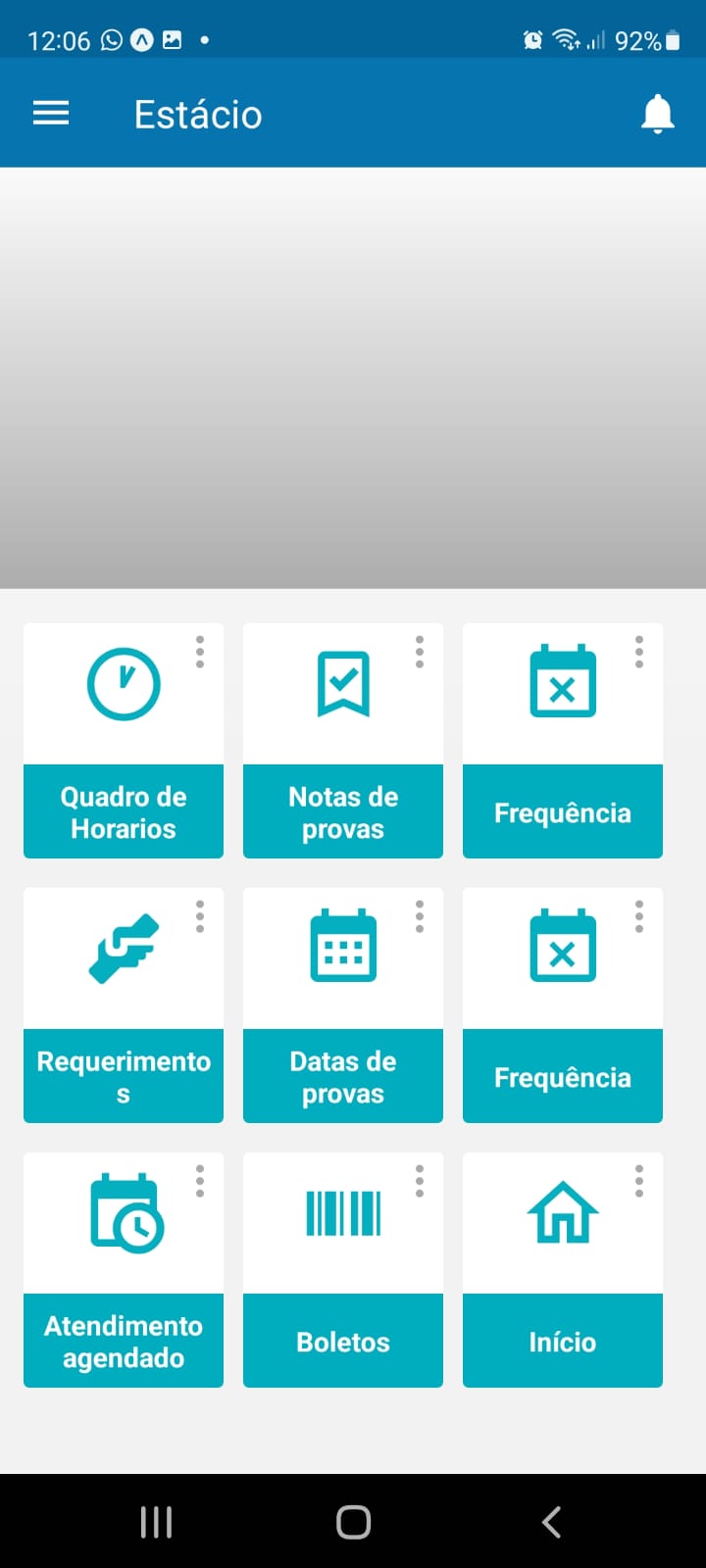This screenshot has width=706, height=1568.
Task: Tap the notification bell
Action: 658,113
